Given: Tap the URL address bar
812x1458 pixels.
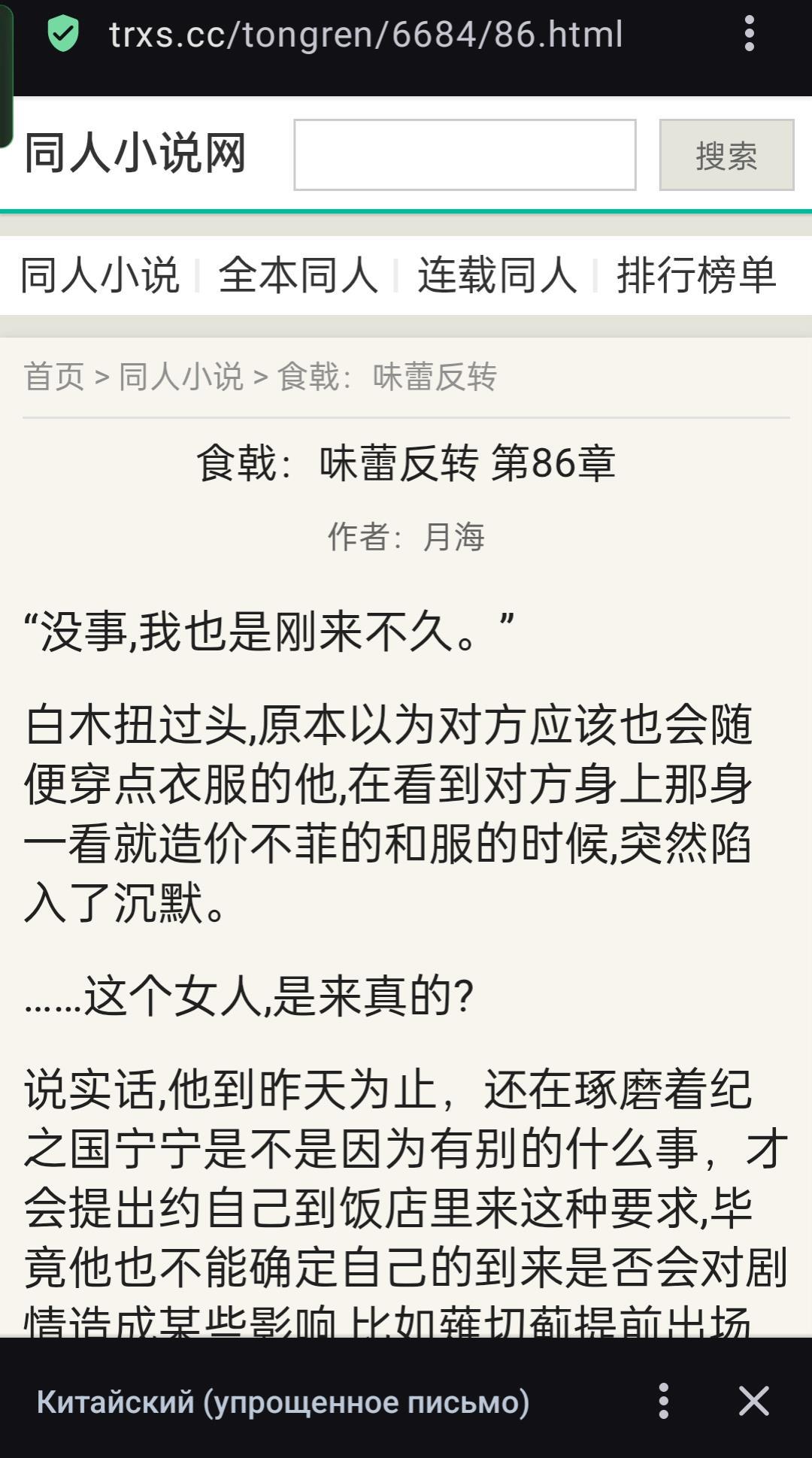Looking at the screenshot, I should 365,35.
